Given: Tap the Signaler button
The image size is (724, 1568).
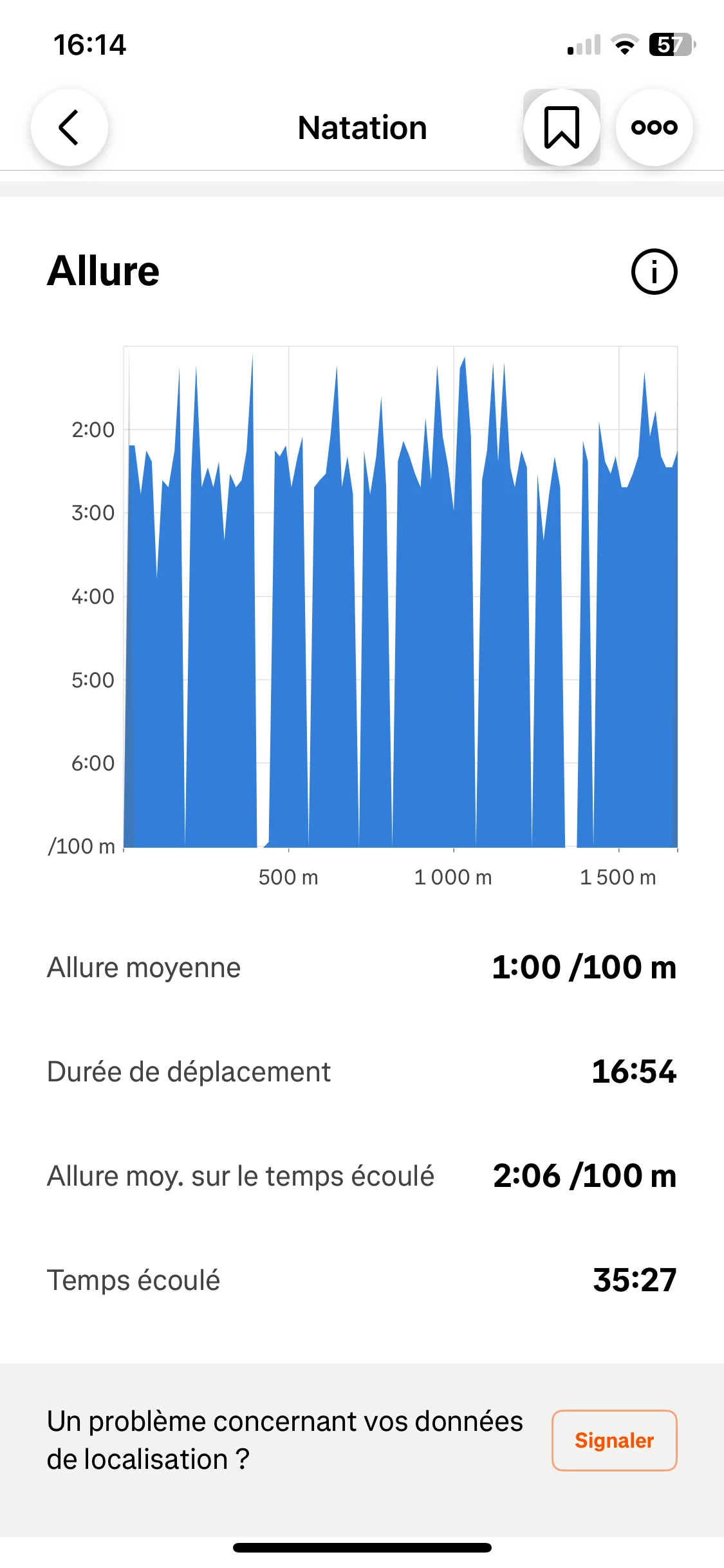Looking at the screenshot, I should (x=614, y=1441).
